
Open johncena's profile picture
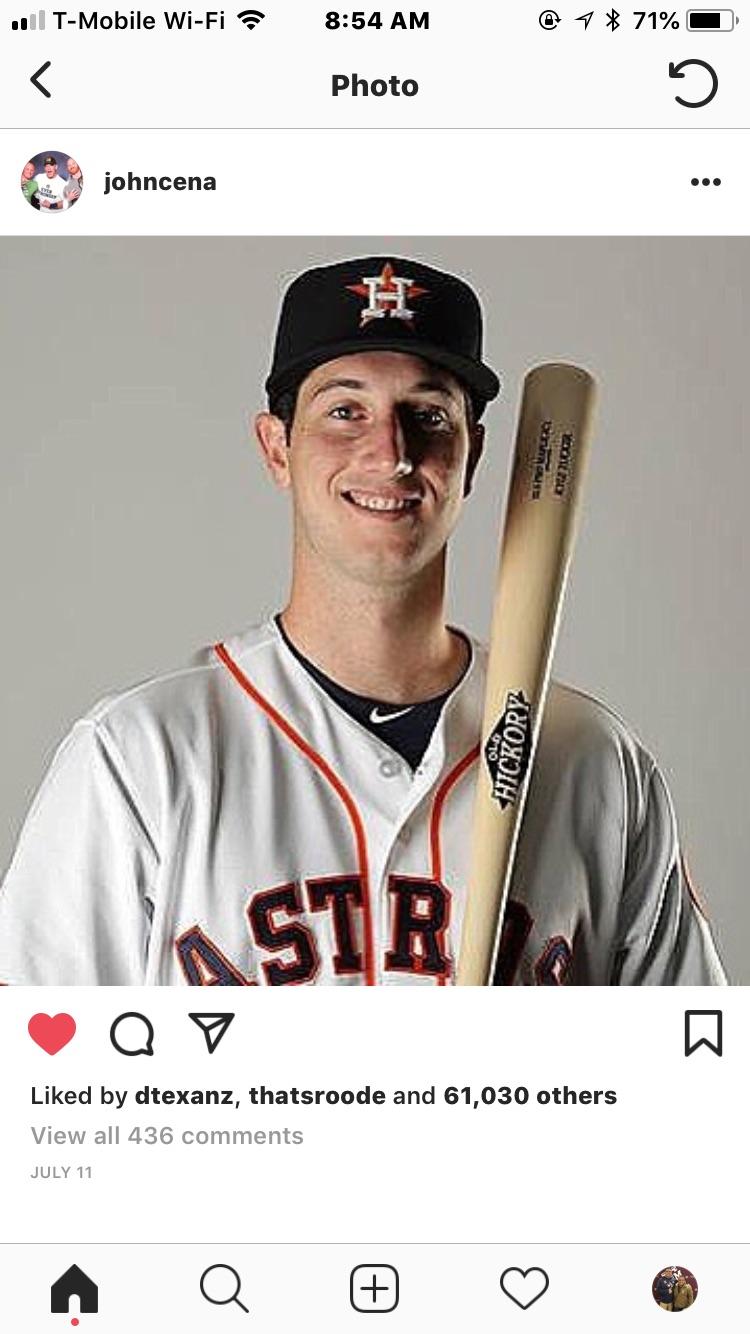click(52, 182)
